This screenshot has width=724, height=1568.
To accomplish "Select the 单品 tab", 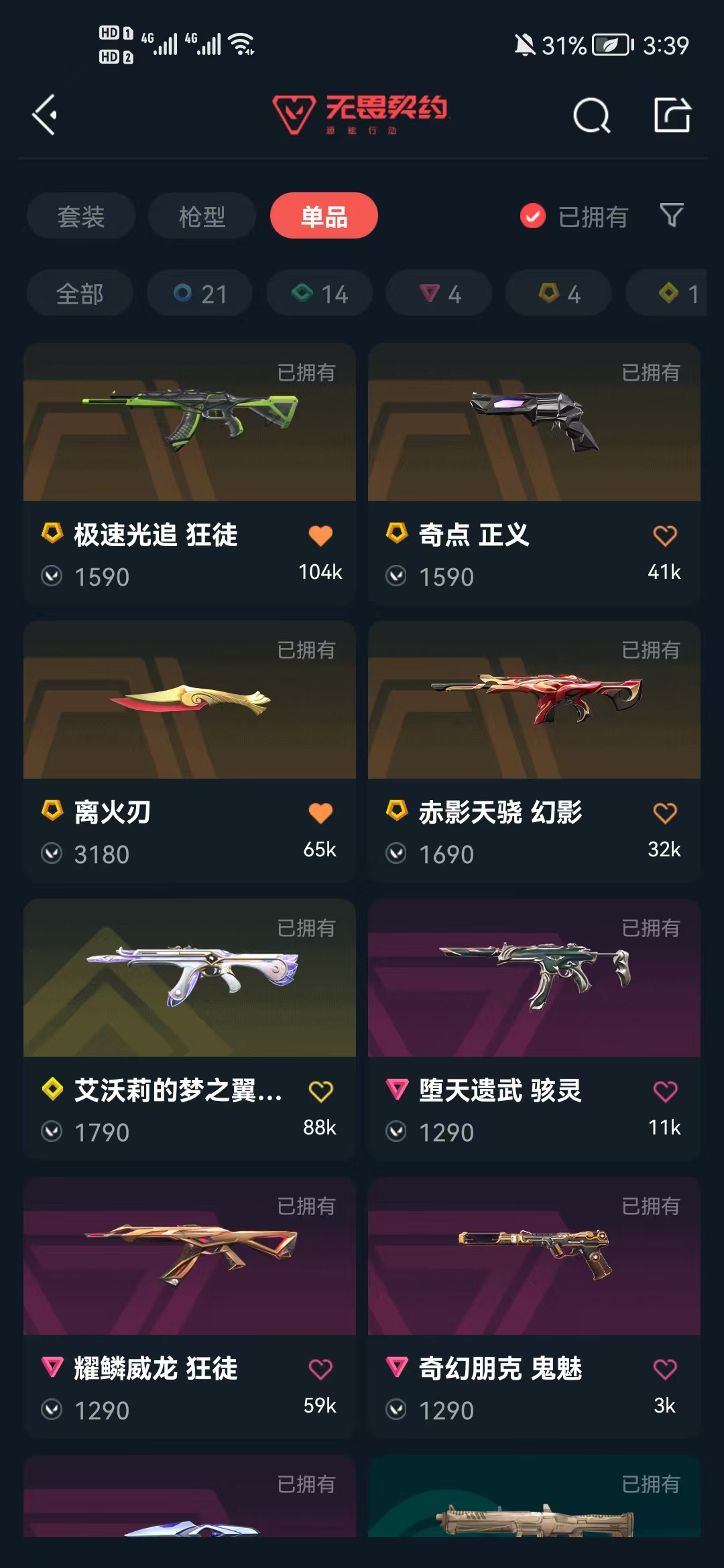I will (x=324, y=216).
